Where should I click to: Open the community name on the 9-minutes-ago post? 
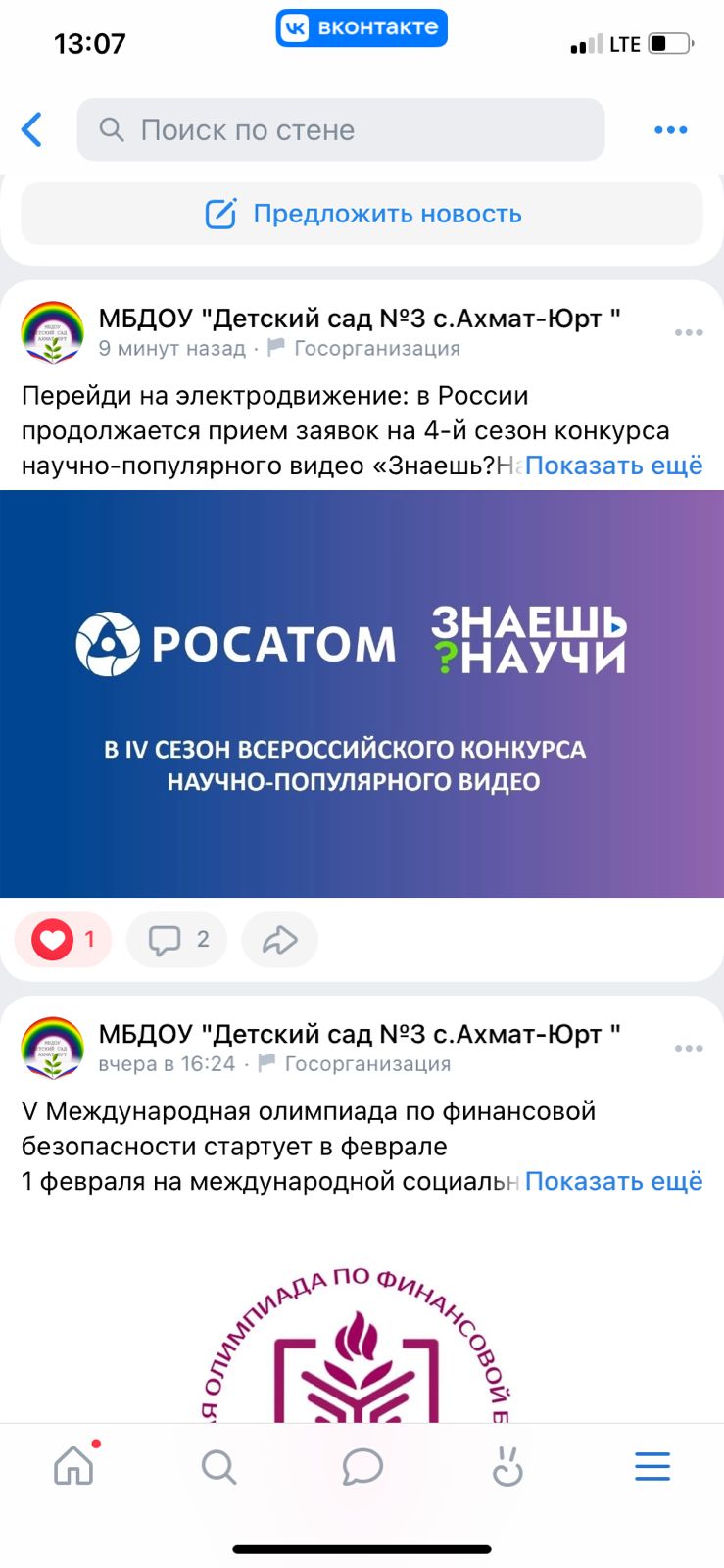pyautogui.click(x=359, y=318)
